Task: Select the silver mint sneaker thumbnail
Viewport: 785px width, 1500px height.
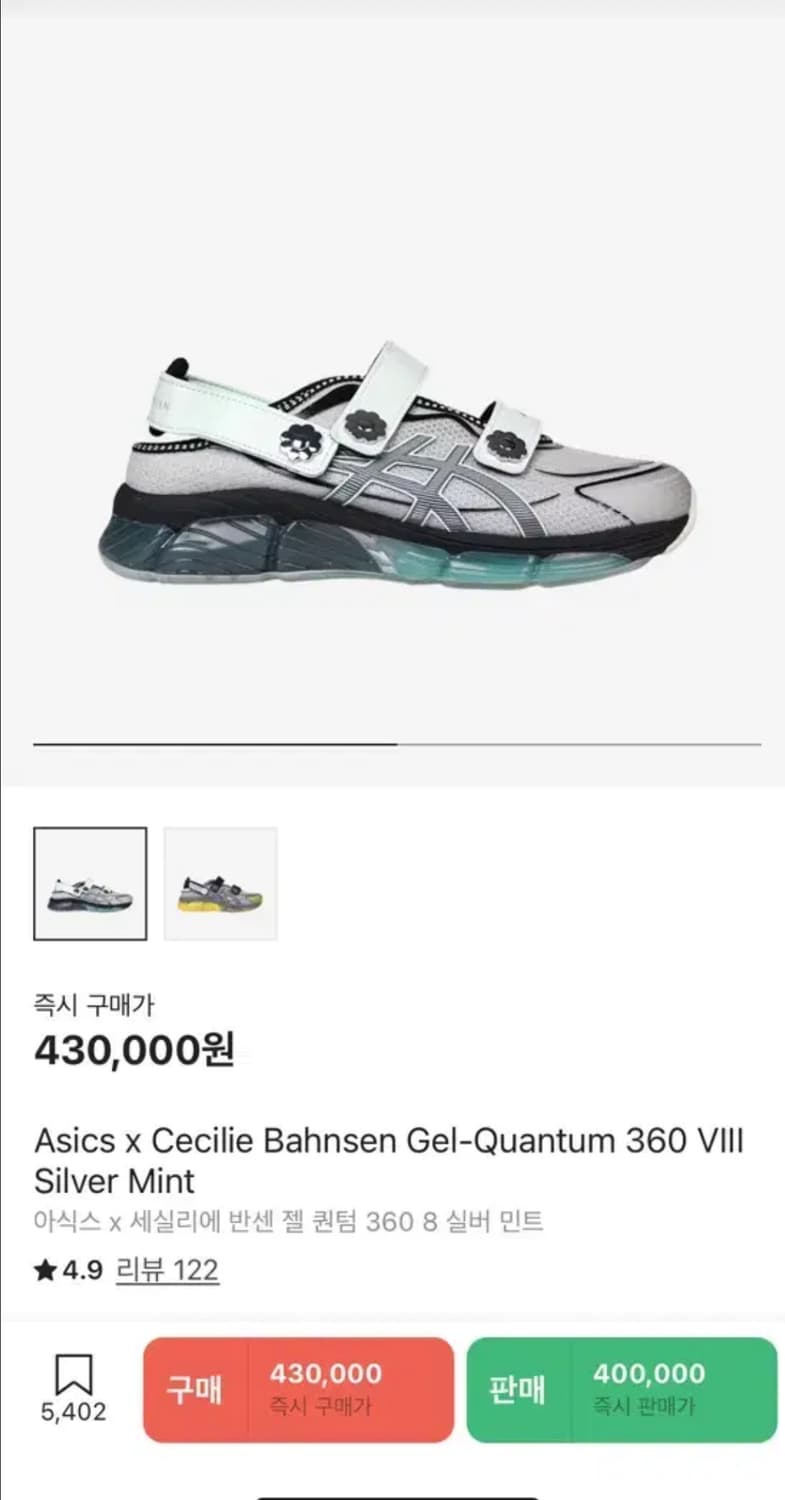Action: pos(90,883)
